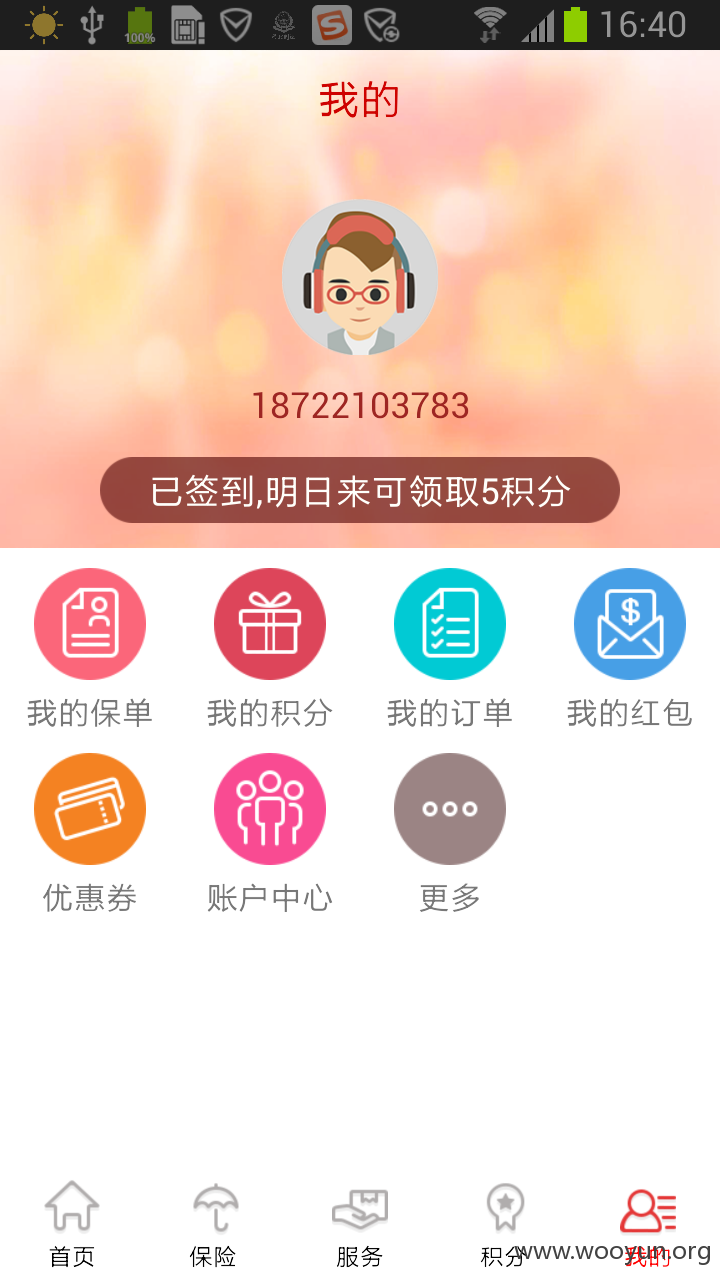
Task: Switch to the 积分 points tab
Action: 504,1225
